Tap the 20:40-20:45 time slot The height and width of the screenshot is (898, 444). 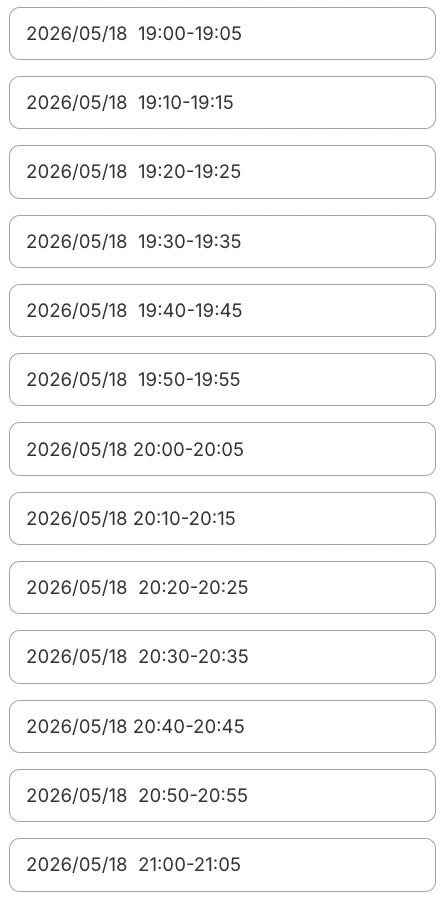[222, 726]
